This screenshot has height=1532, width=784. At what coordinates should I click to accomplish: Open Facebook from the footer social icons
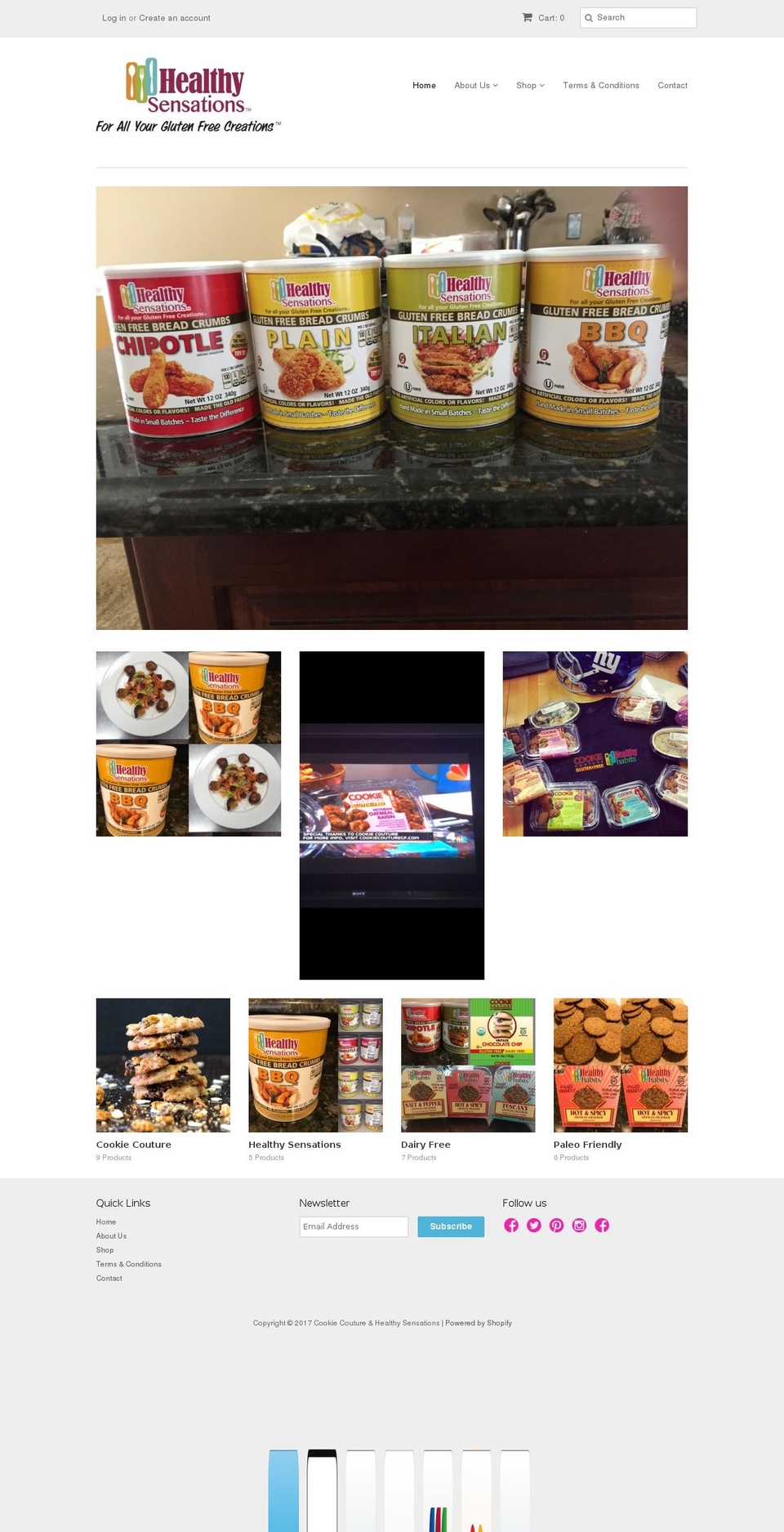pyautogui.click(x=511, y=1226)
